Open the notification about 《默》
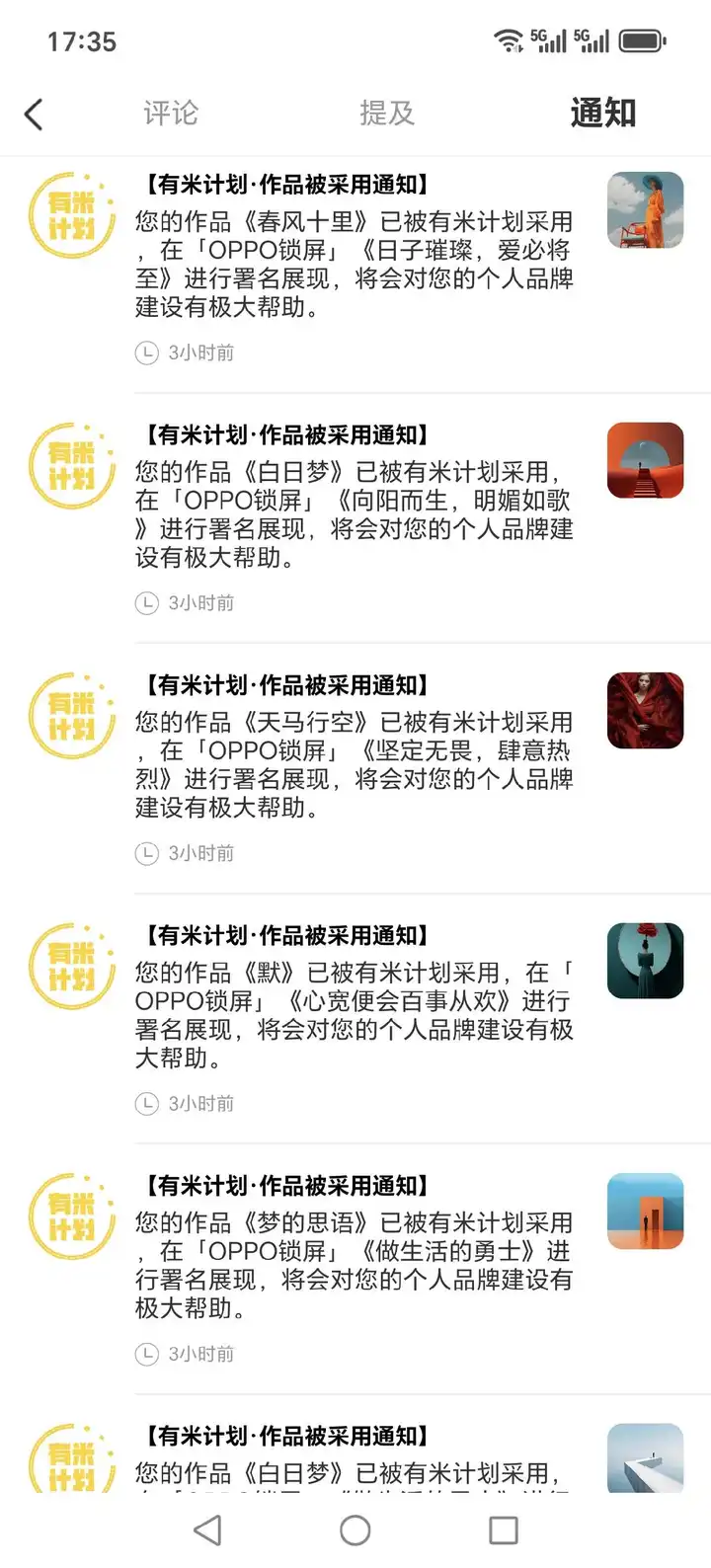The width and height of the screenshot is (711, 1568). click(x=354, y=1014)
